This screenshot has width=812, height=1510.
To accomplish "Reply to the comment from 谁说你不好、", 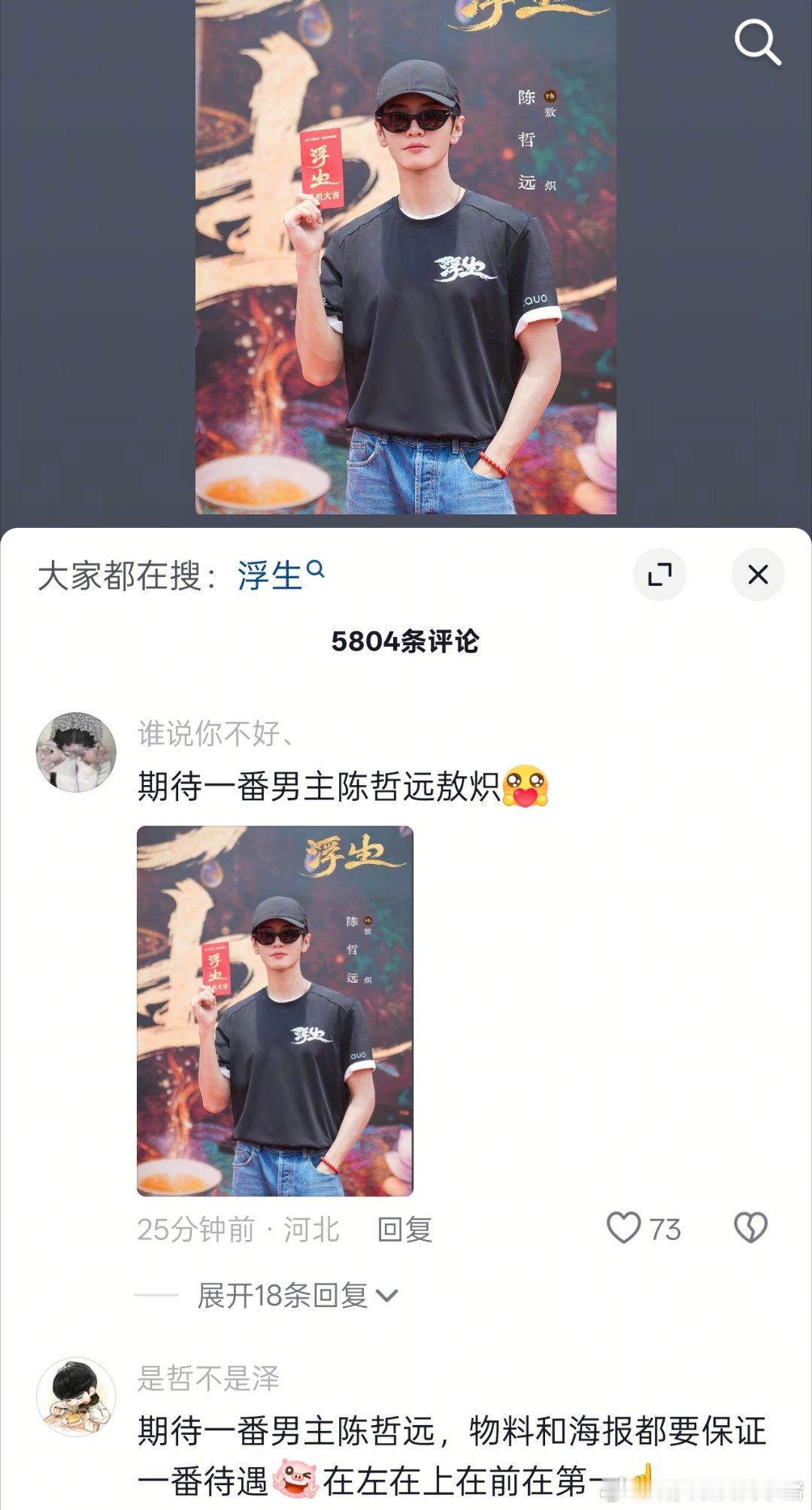I will tap(404, 1230).
